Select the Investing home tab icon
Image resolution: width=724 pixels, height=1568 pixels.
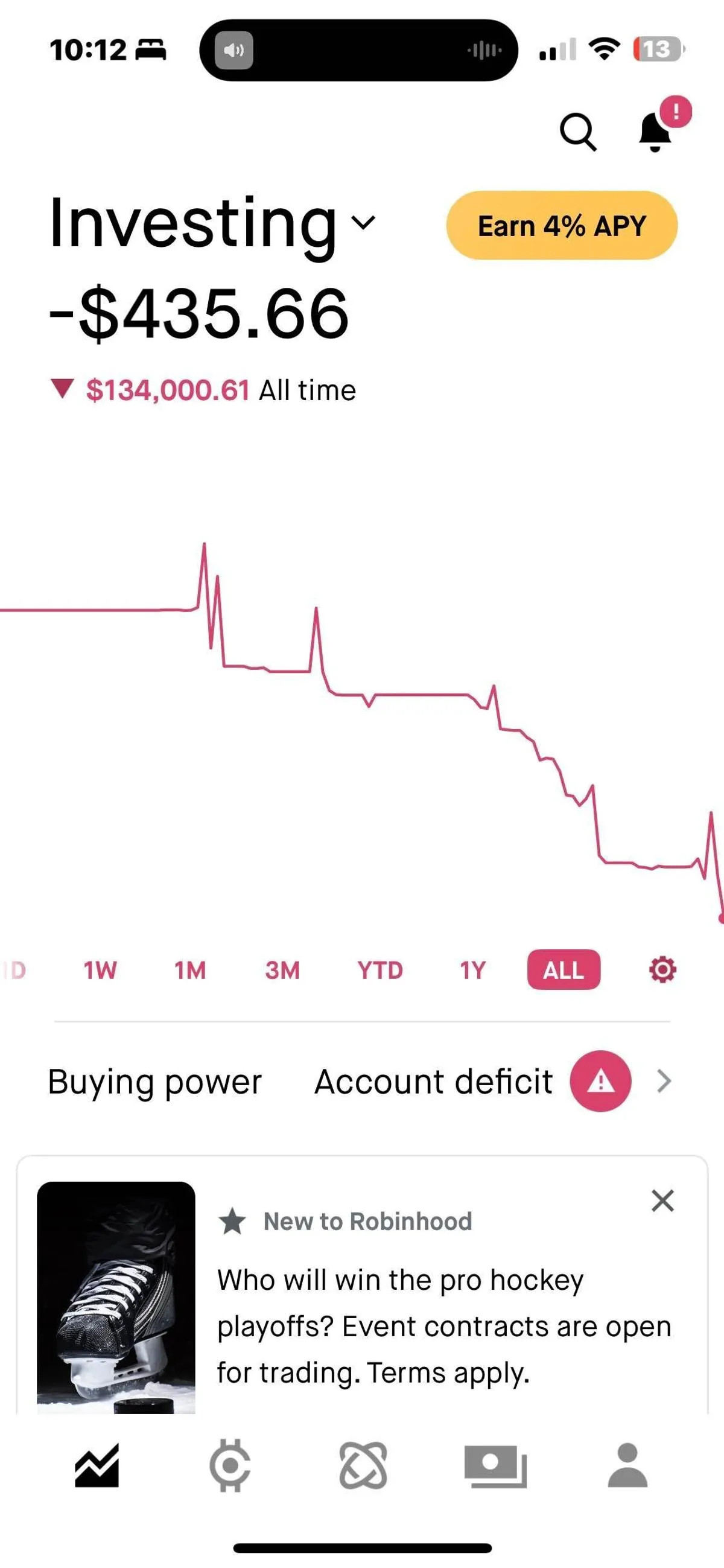coord(97,1465)
